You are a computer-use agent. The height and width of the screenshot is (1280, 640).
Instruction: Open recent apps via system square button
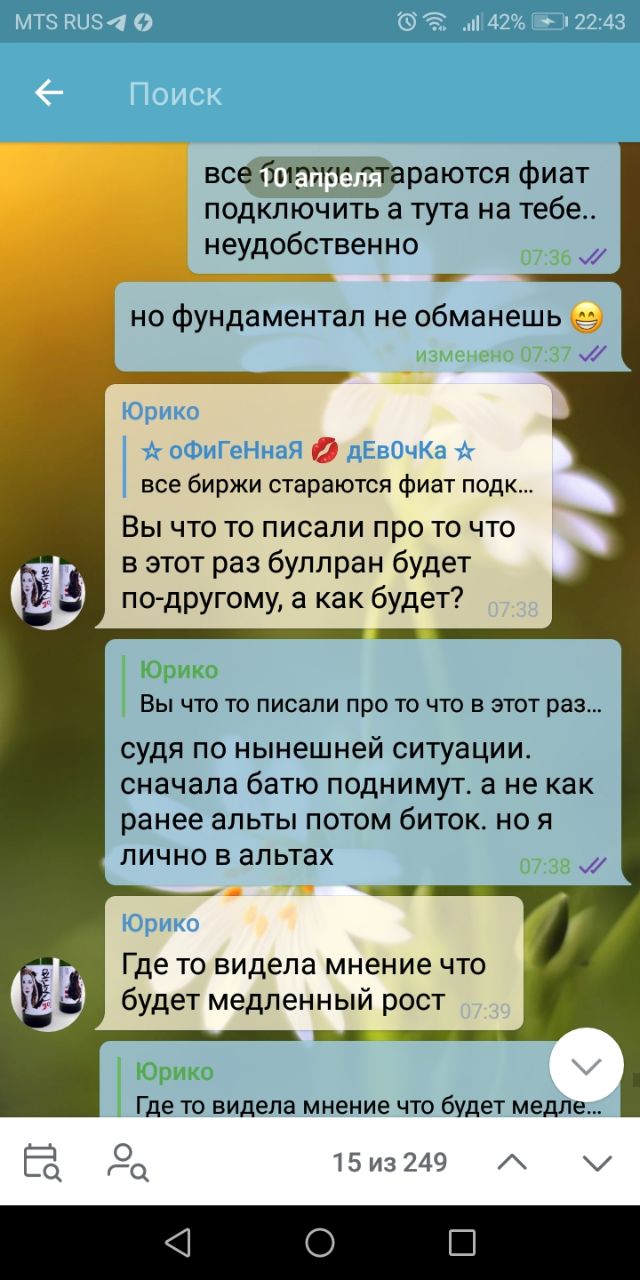(462, 1242)
